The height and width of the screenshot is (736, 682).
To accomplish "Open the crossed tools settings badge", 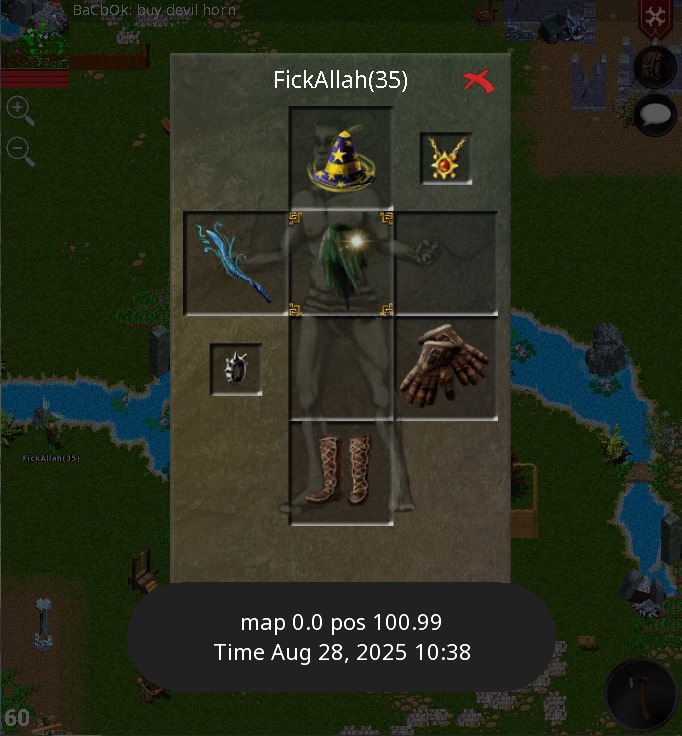I will tap(654, 17).
